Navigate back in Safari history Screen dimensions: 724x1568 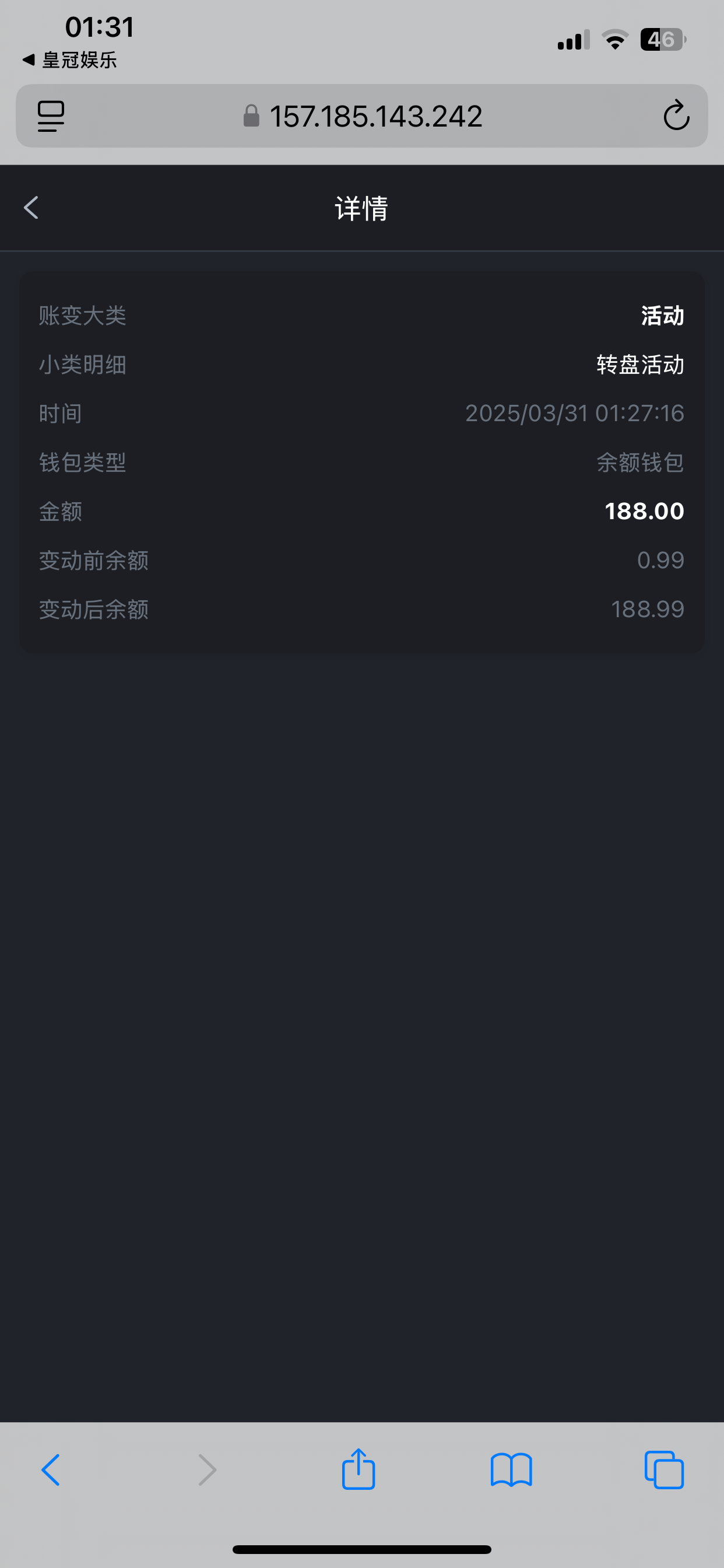tap(51, 1470)
